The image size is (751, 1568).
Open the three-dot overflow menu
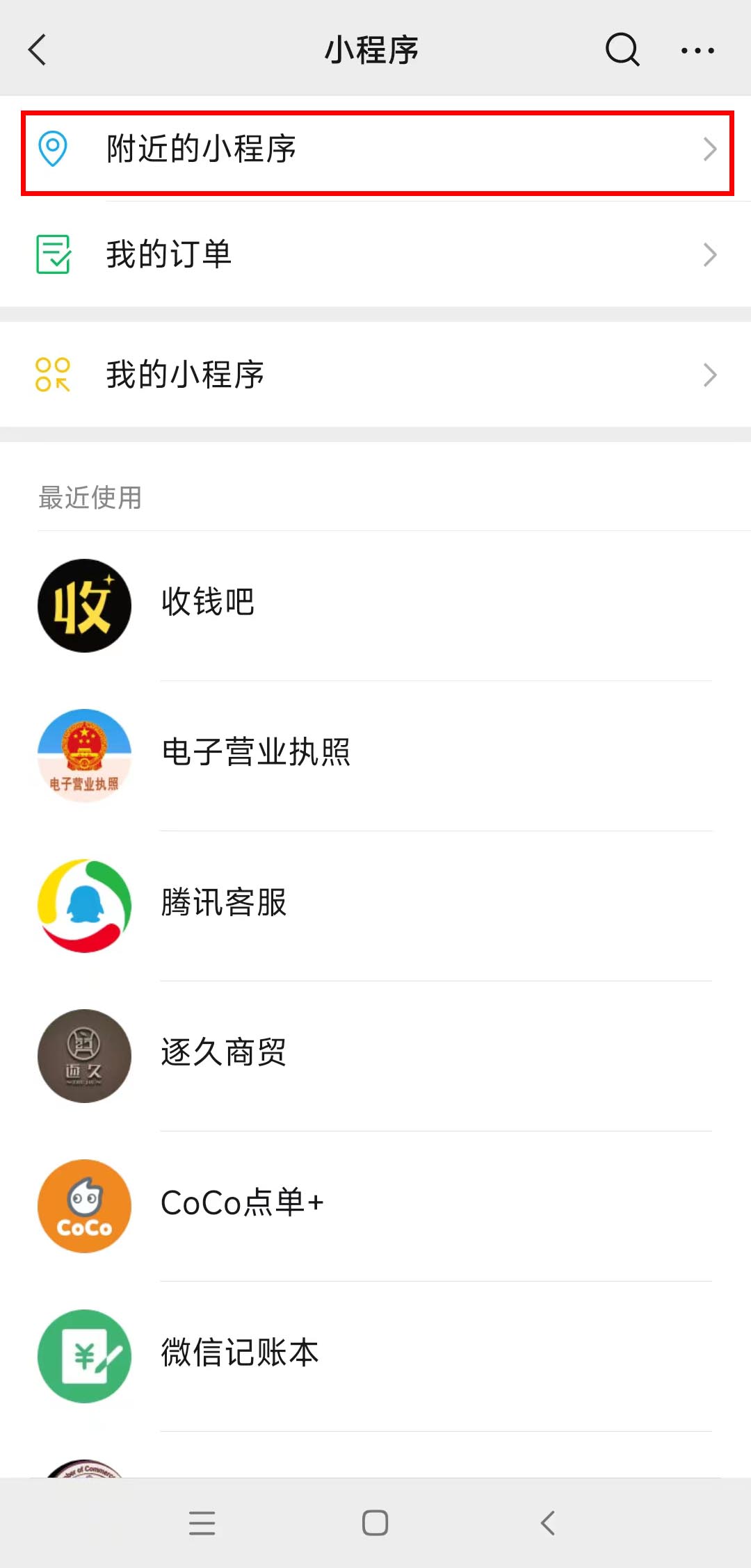(697, 50)
